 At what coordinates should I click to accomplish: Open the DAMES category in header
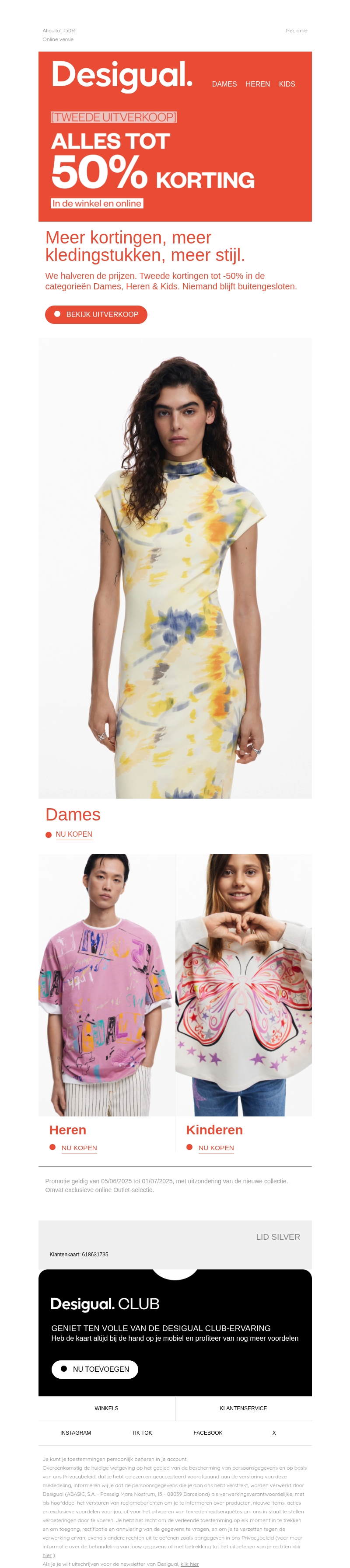224,84
